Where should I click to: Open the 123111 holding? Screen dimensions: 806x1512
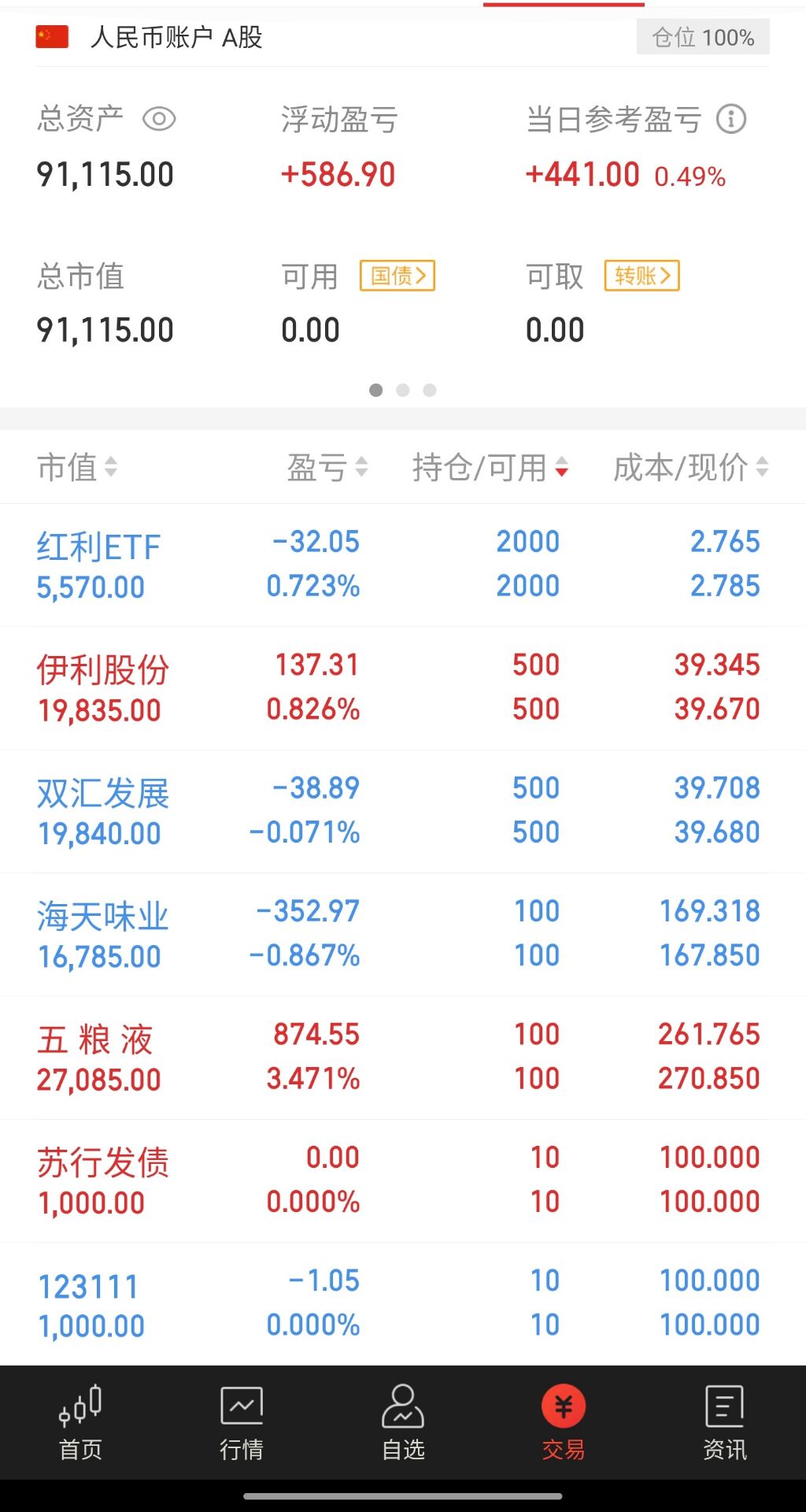[403, 1303]
